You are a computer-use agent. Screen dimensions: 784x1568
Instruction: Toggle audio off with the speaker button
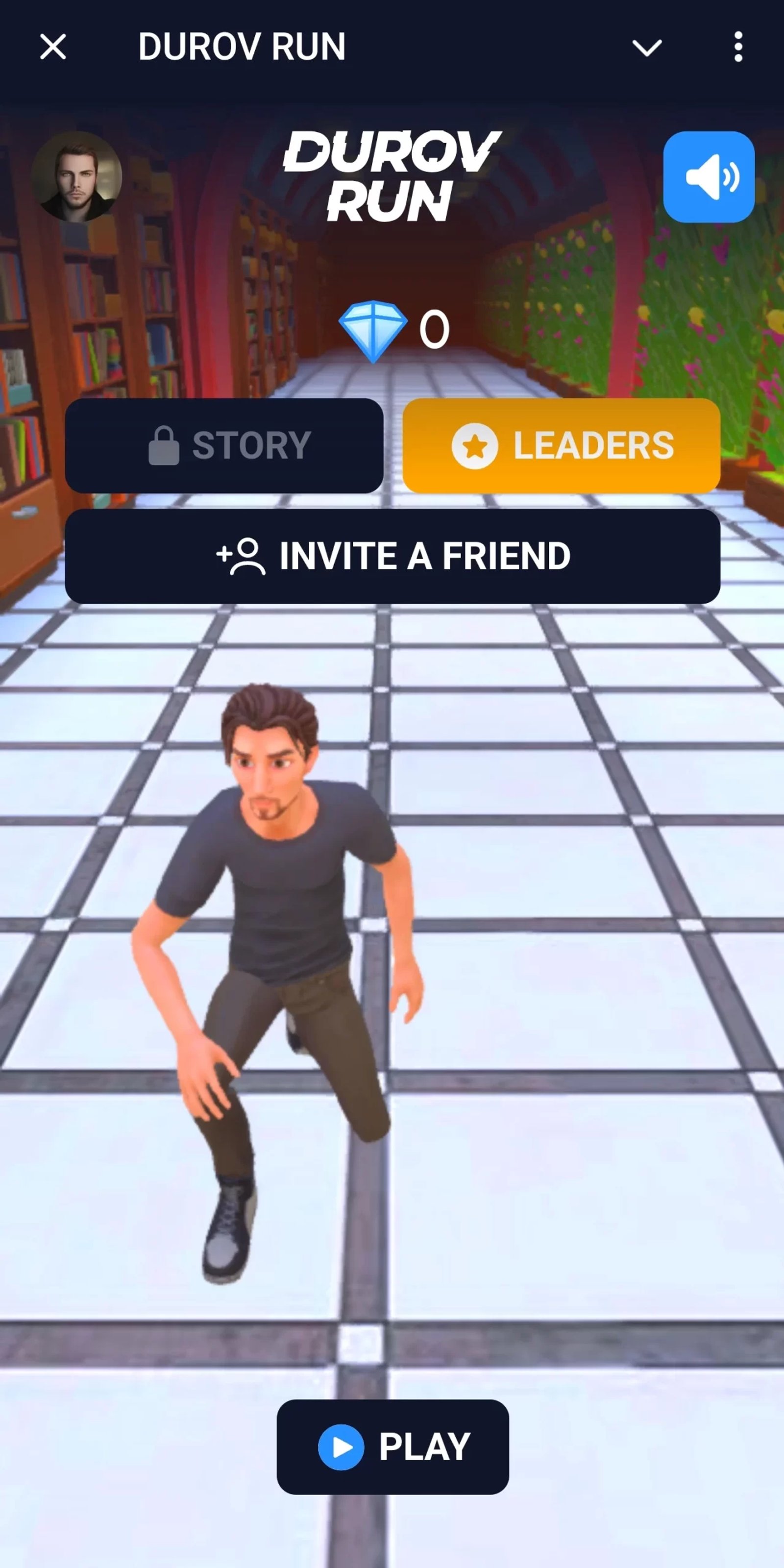point(710,177)
